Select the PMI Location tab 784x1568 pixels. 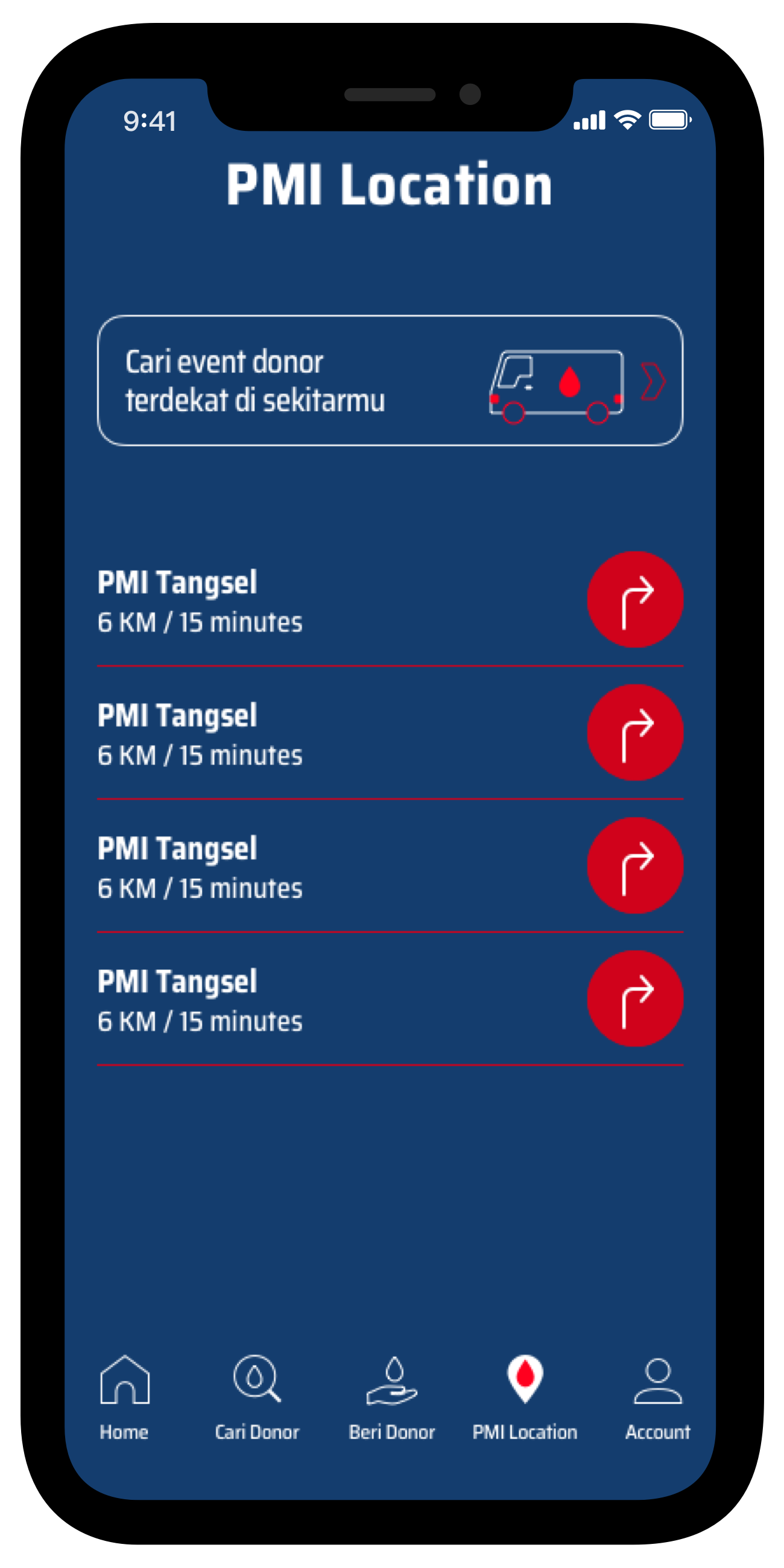(525, 1397)
